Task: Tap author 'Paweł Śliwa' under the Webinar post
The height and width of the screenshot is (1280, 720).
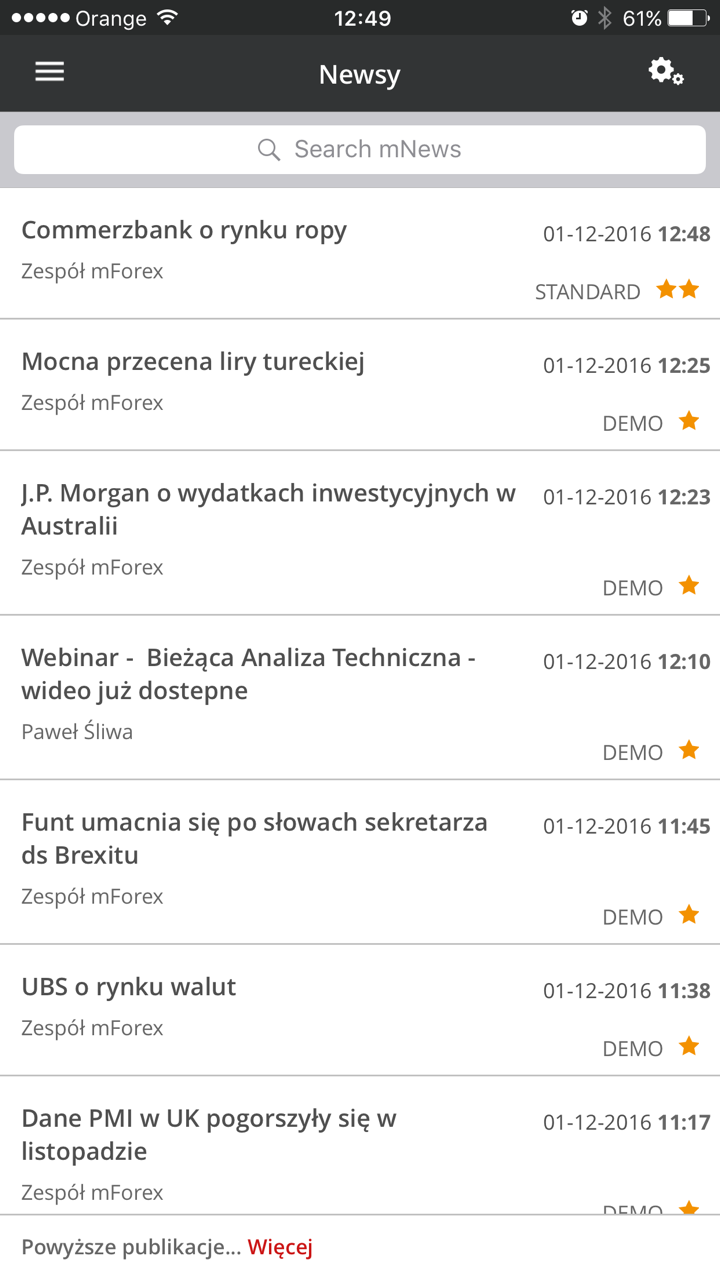Action: tap(77, 731)
